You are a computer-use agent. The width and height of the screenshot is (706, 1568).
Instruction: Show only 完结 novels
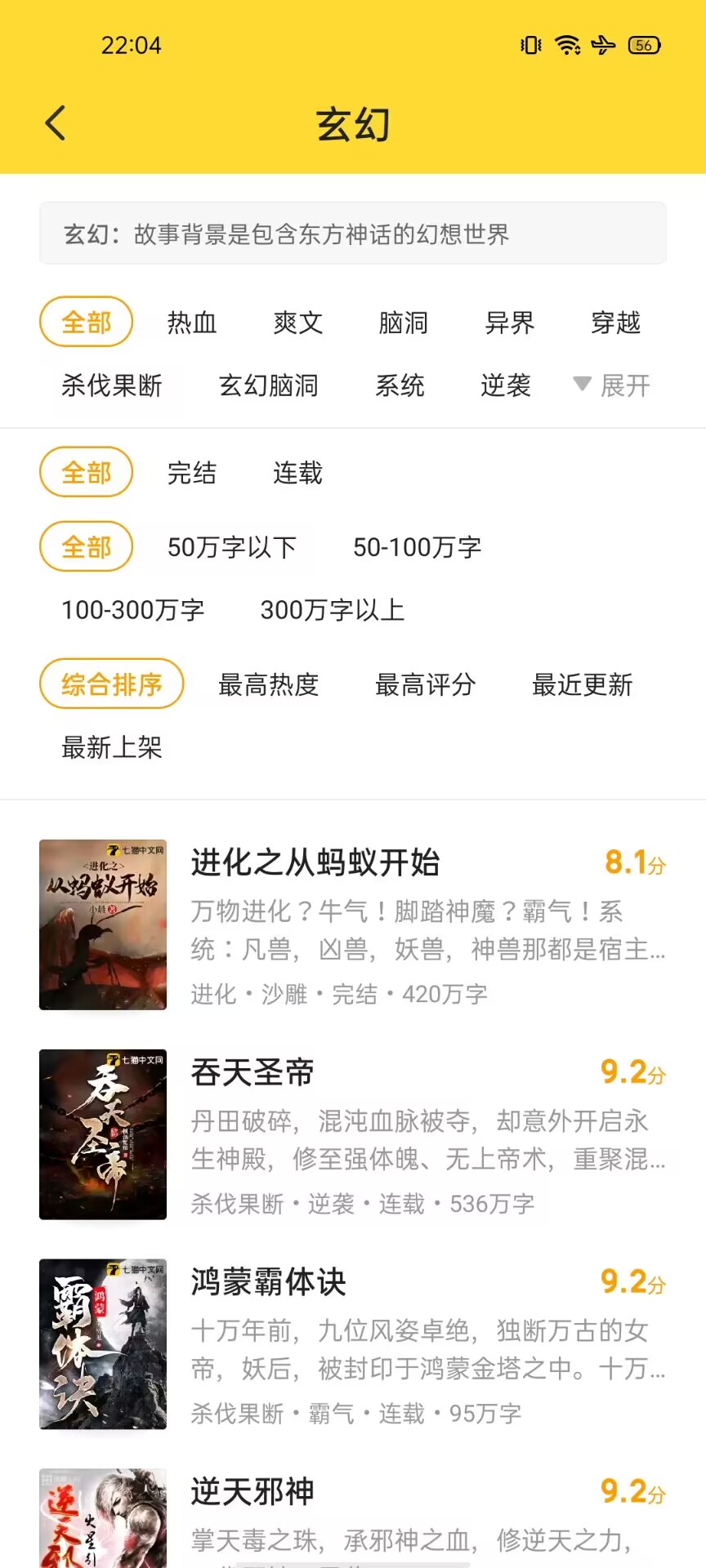pyautogui.click(x=192, y=473)
